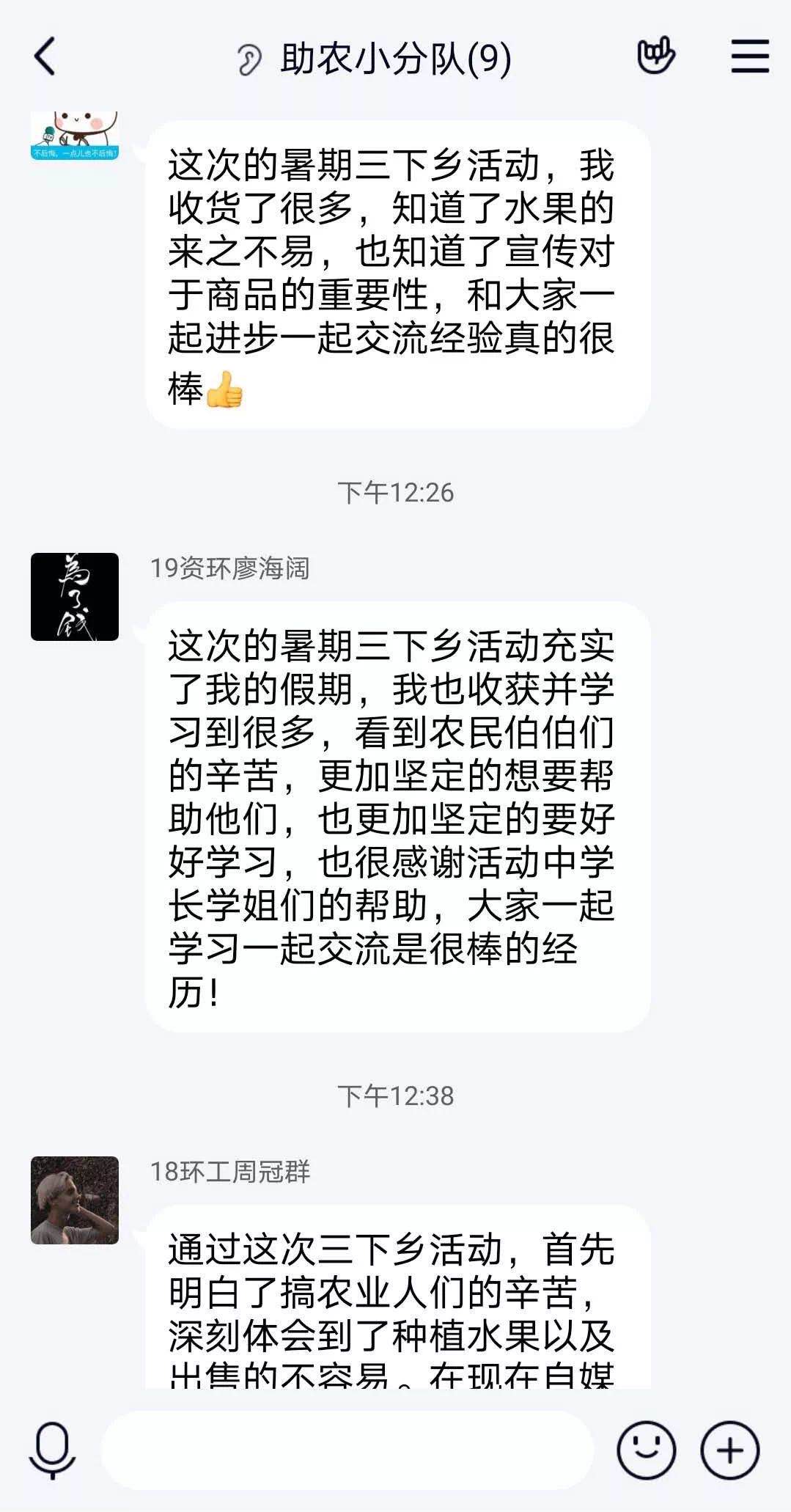
Task: Open the plus attachment menu
Action: [729, 1450]
